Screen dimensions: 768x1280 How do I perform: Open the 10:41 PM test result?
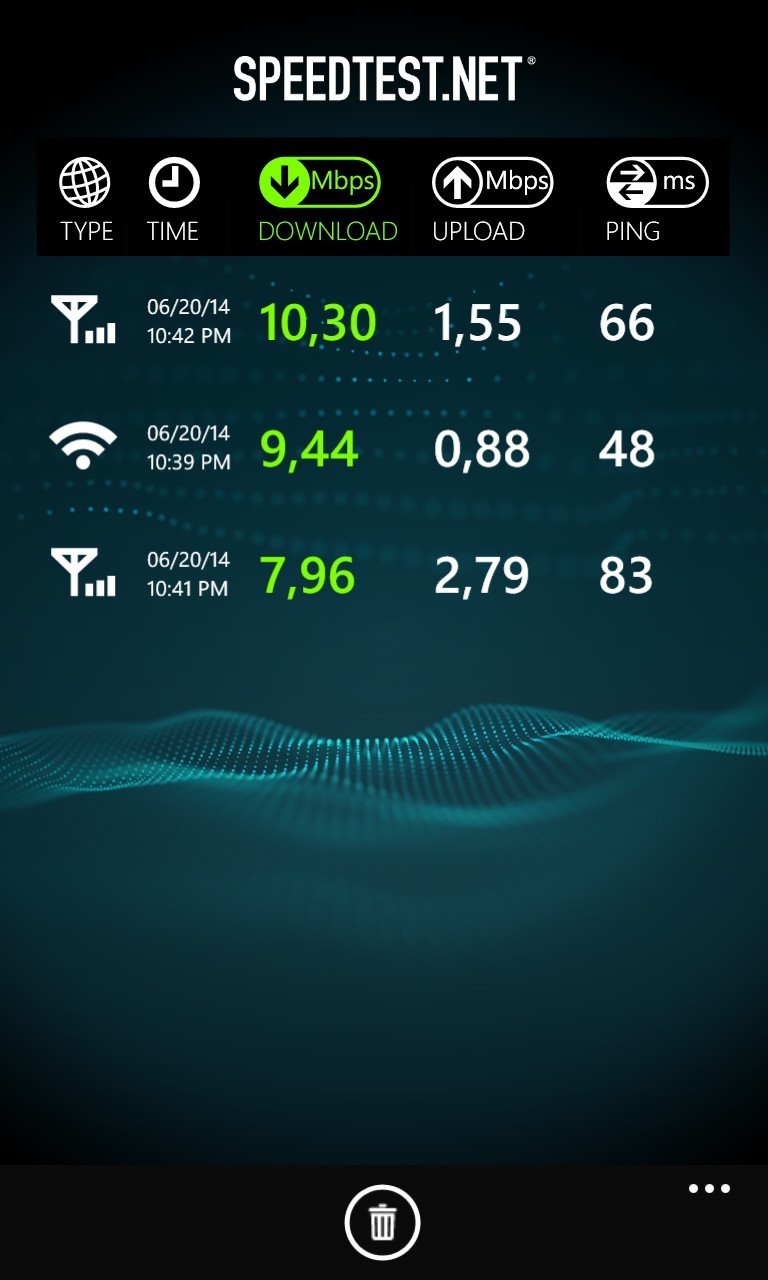click(x=384, y=575)
